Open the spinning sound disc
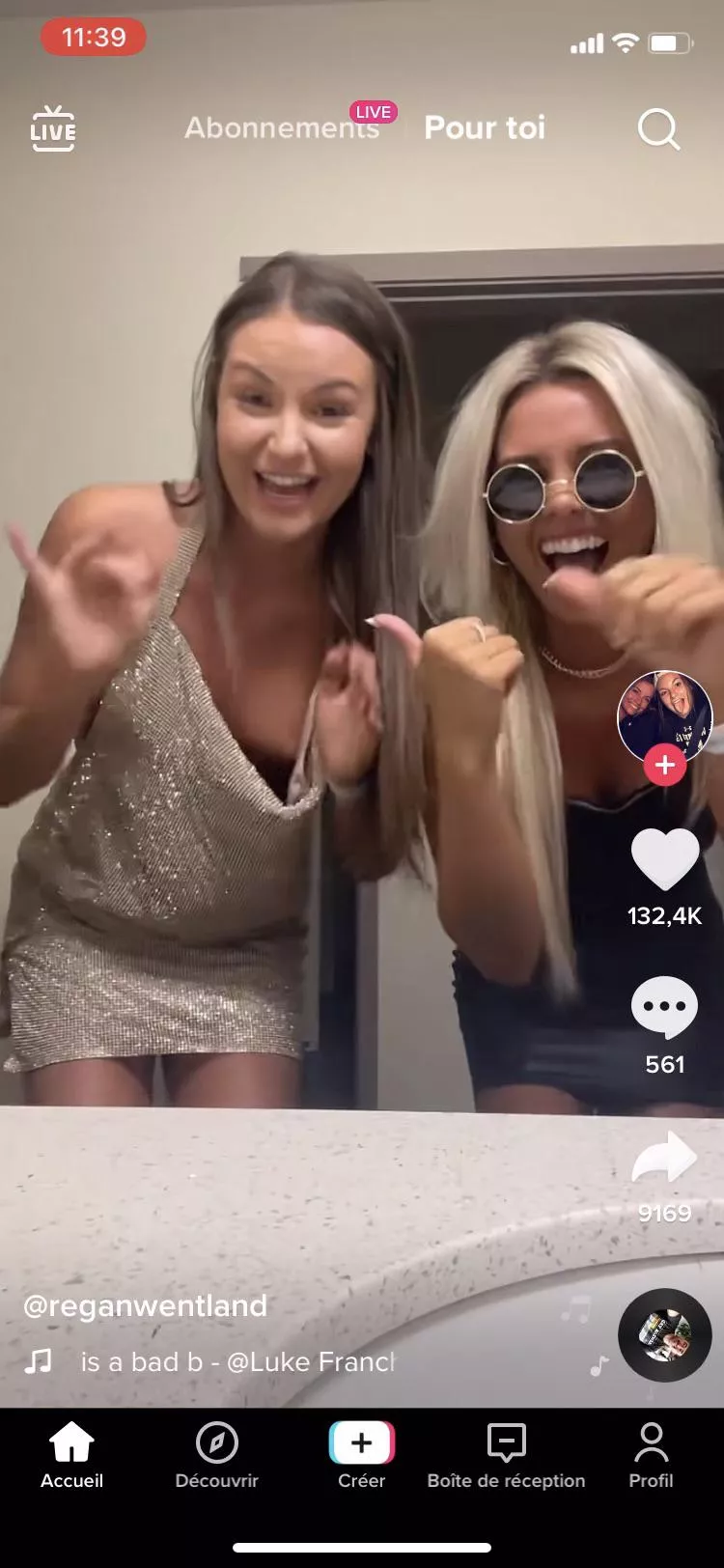The image size is (724, 1568). coord(664,1335)
